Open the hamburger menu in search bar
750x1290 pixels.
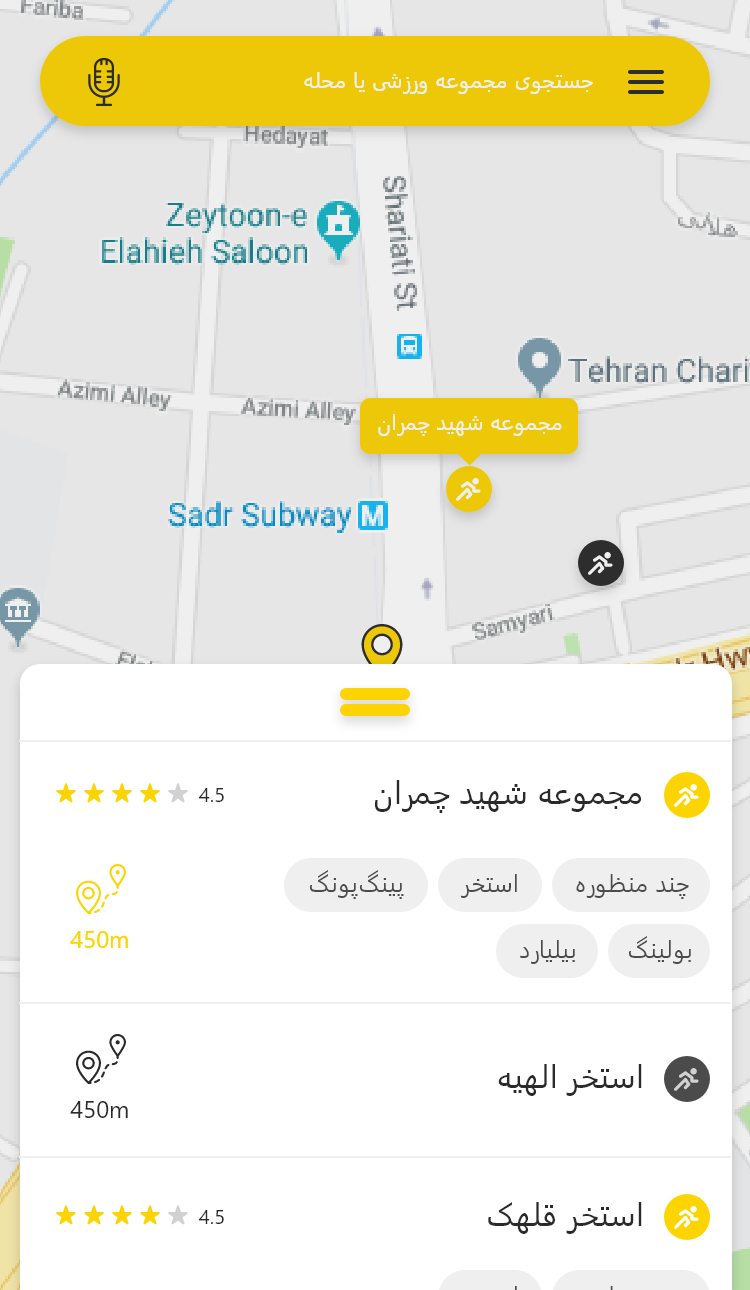click(x=646, y=82)
